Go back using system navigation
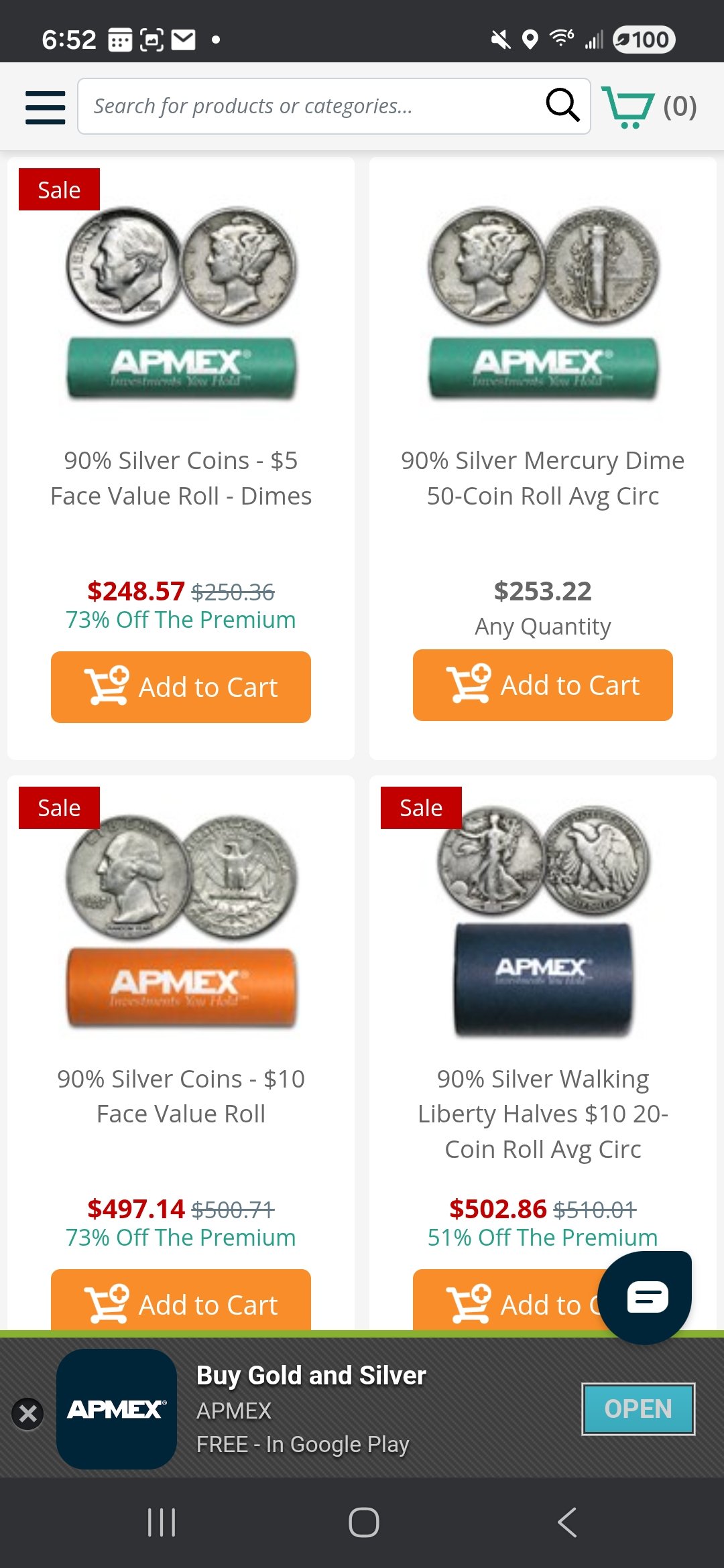 tap(566, 1522)
